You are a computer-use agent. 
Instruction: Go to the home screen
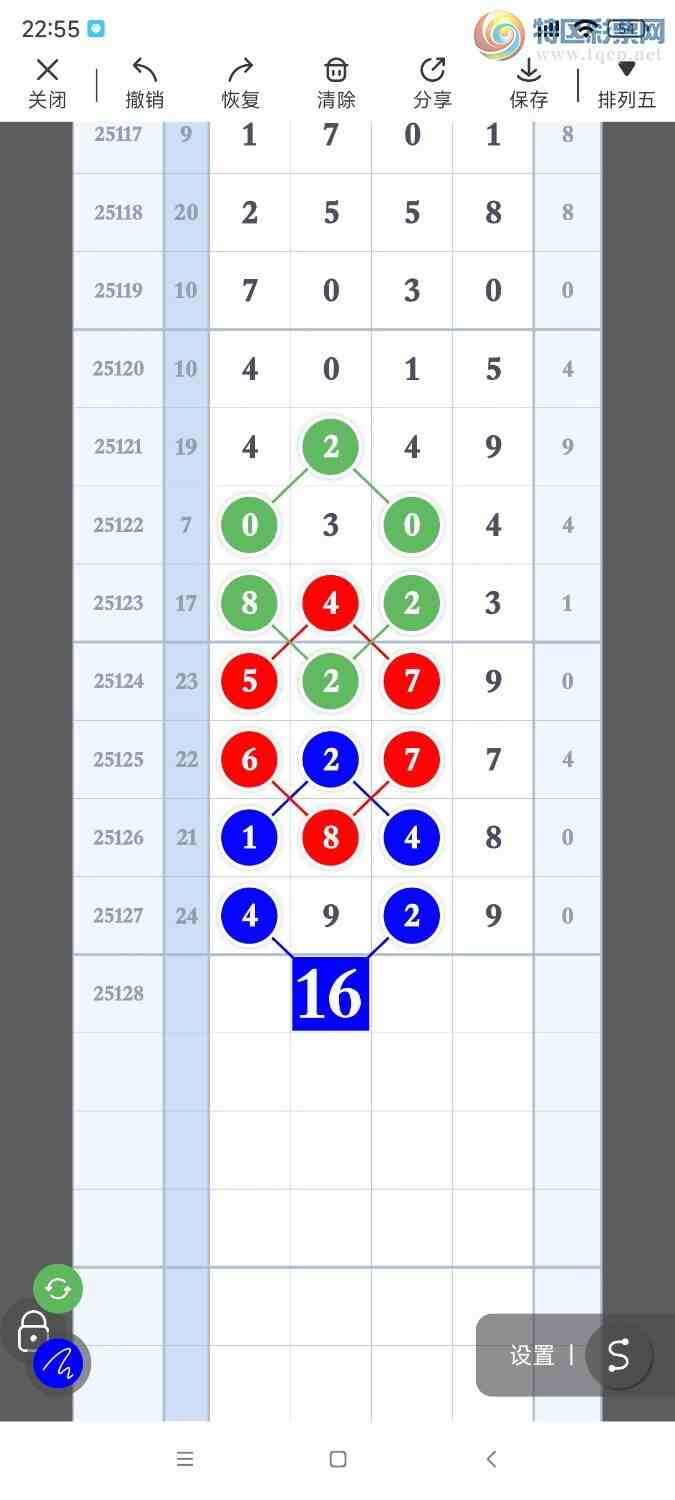(x=338, y=1459)
